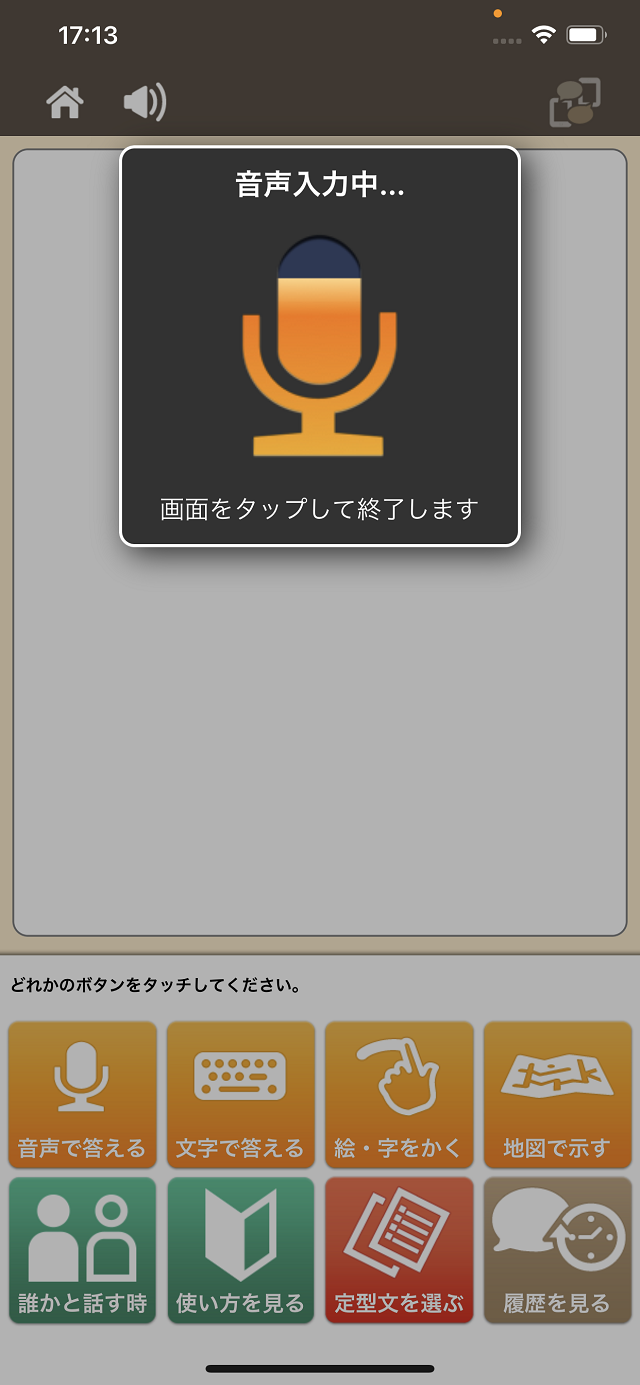Open 地図で示す map button
This screenshot has width=640, height=1385.
[558, 1094]
